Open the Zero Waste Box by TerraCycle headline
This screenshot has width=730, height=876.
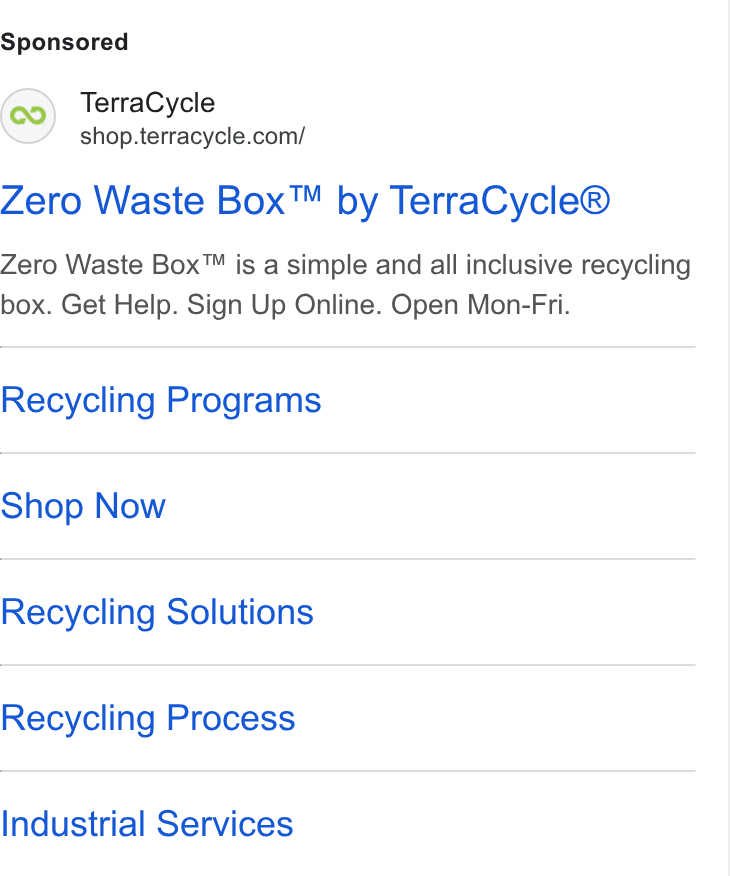coord(305,201)
